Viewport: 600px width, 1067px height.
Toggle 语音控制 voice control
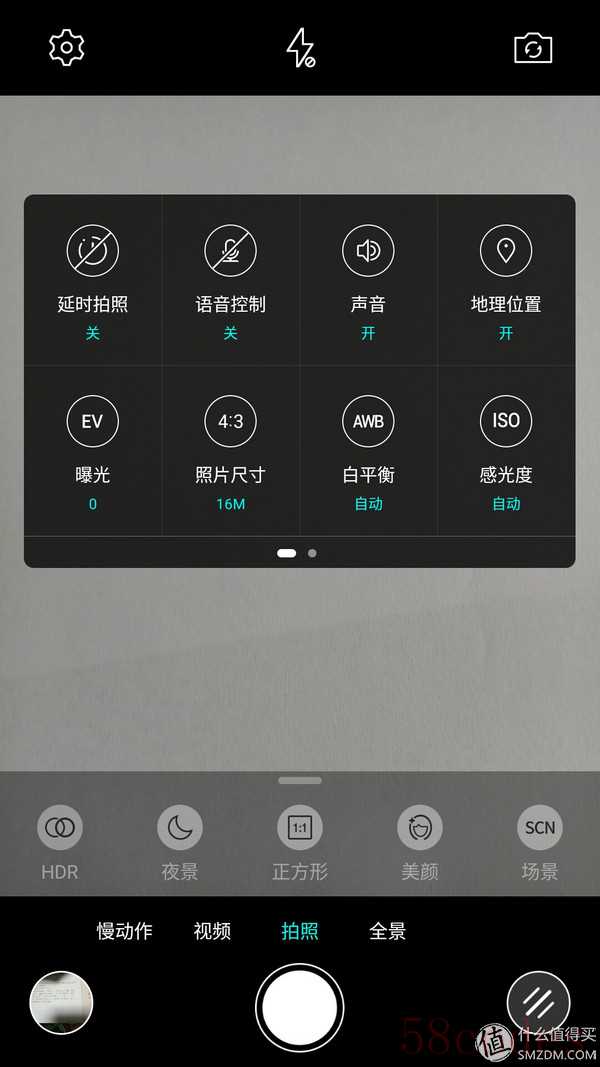click(x=230, y=250)
